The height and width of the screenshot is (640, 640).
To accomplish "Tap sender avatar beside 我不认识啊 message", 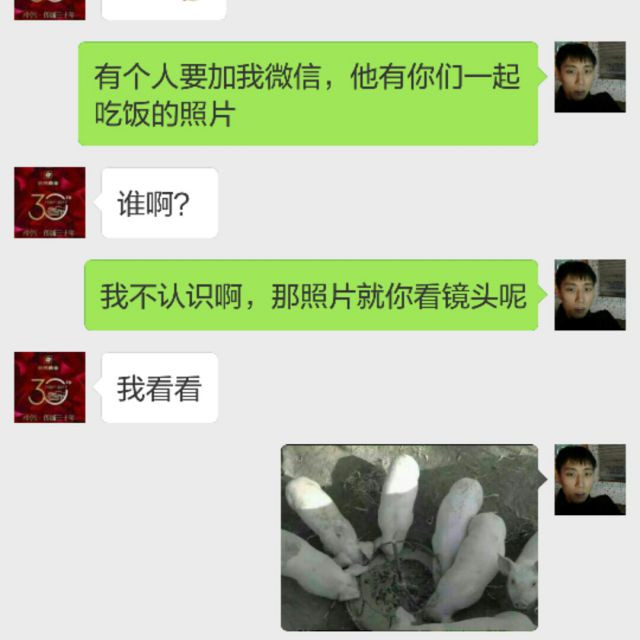I will [590, 295].
